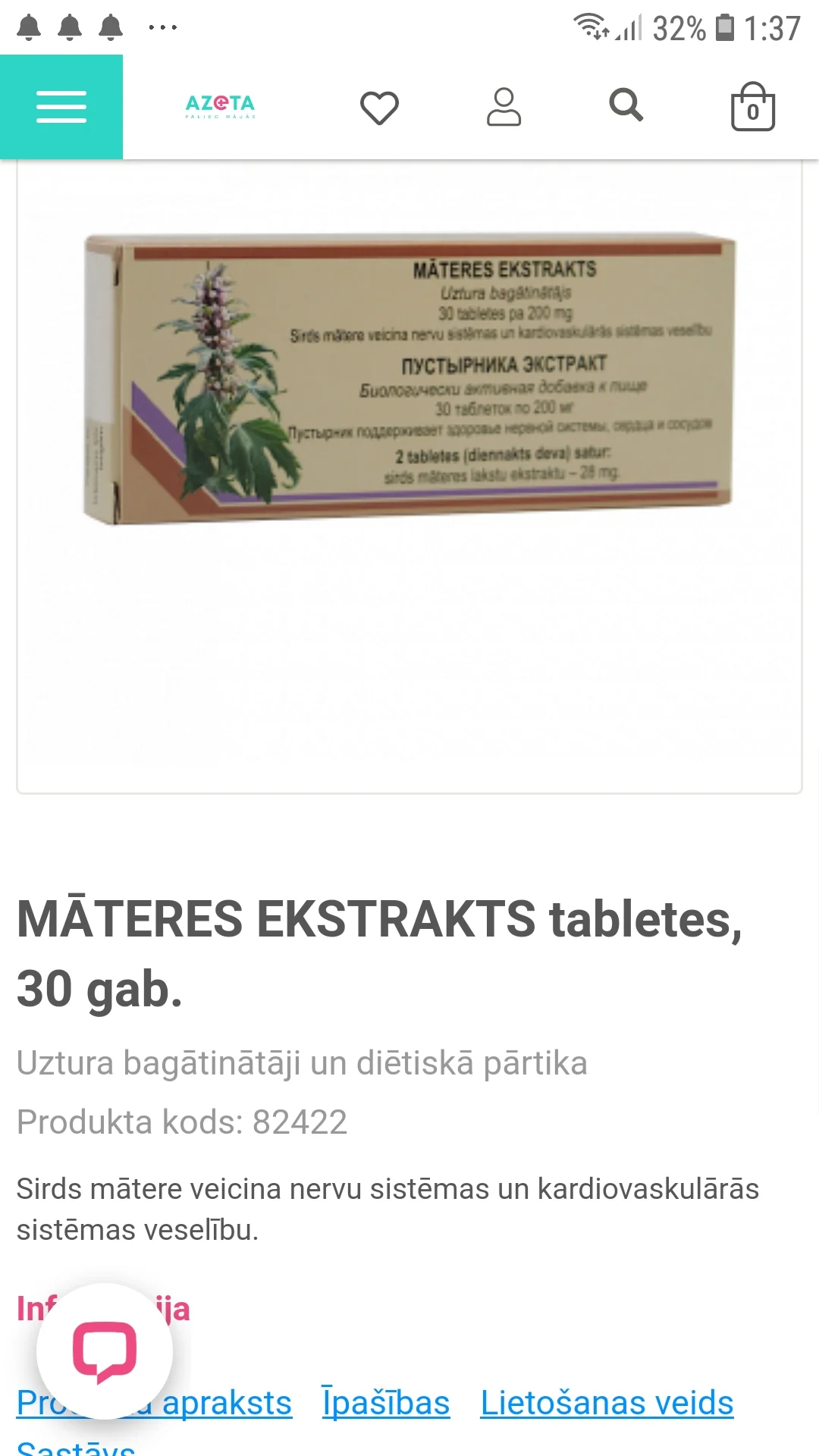Click the Azeta logo
819x1456 pixels.
tap(219, 106)
